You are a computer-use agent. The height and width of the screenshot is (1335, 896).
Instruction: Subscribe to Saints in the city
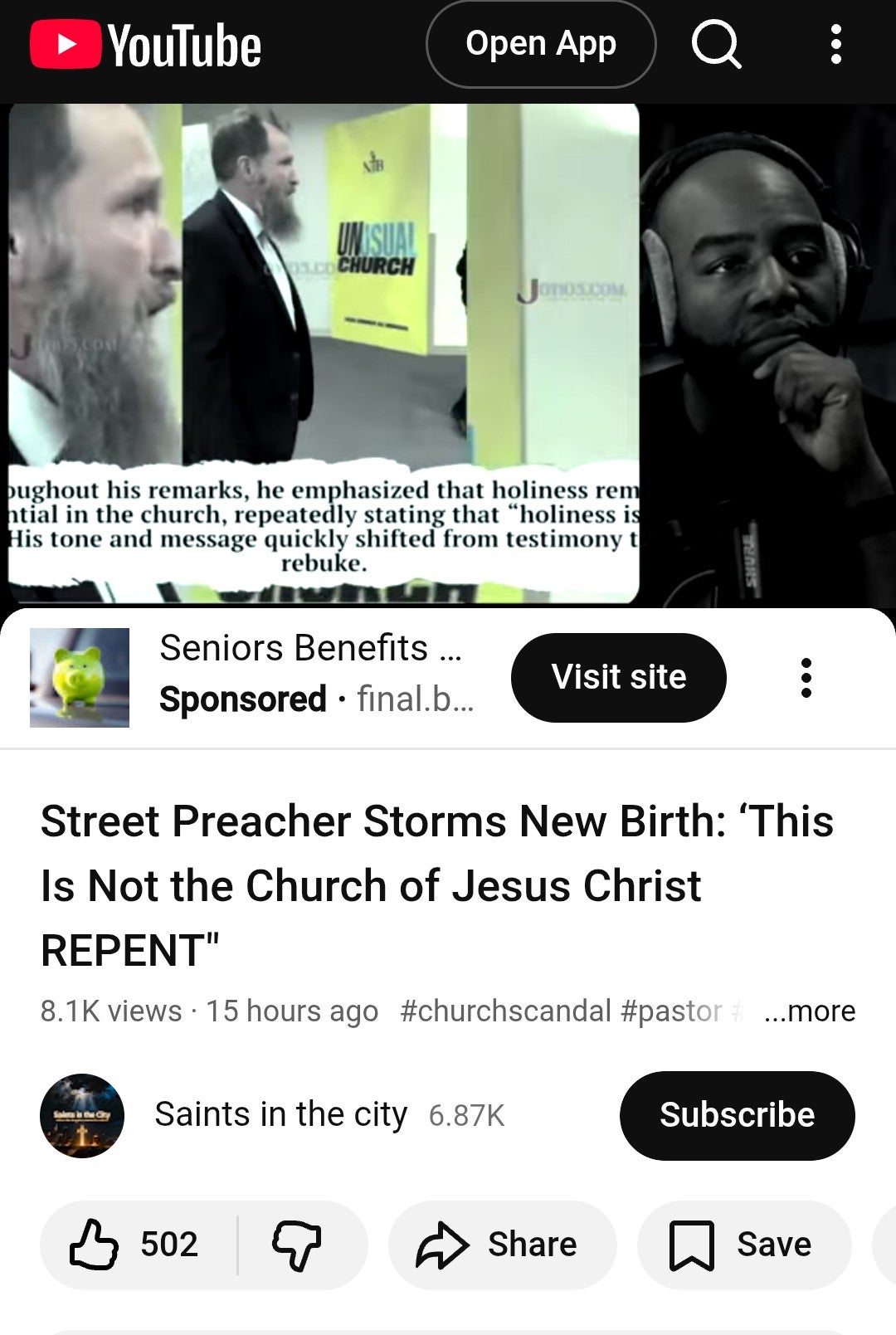[x=737, y=1115]
